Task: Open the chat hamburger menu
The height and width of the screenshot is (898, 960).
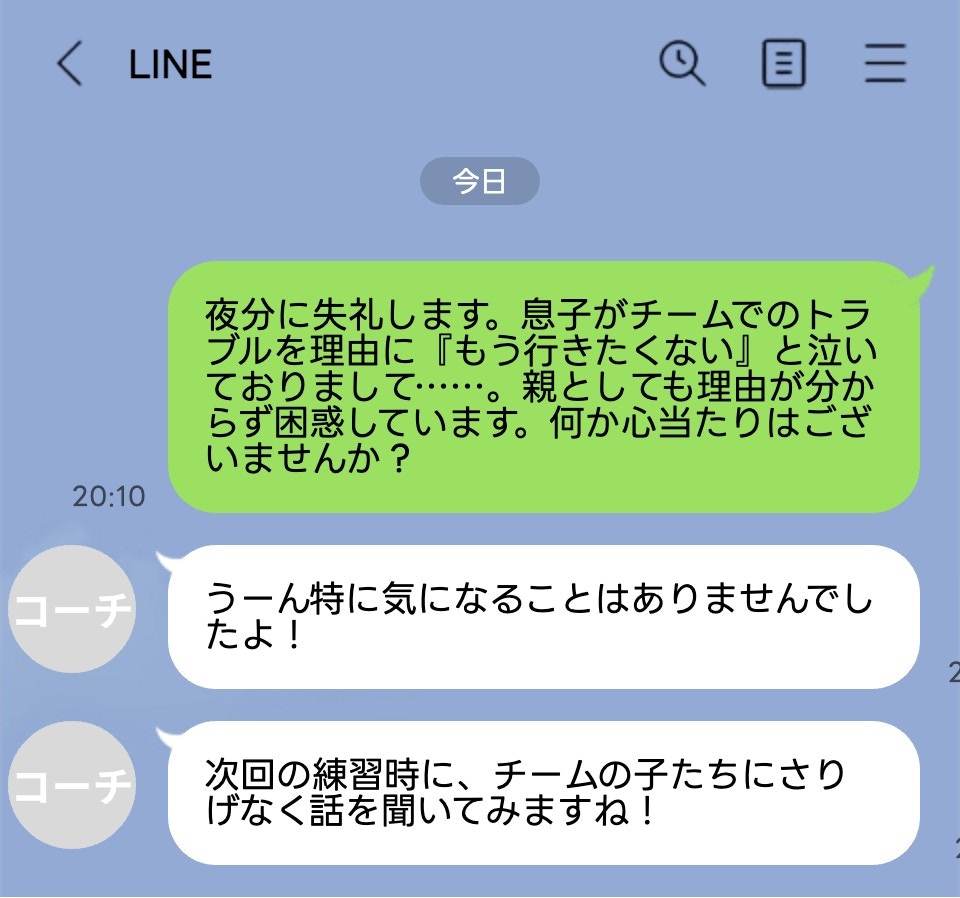Action: (885, 65)
